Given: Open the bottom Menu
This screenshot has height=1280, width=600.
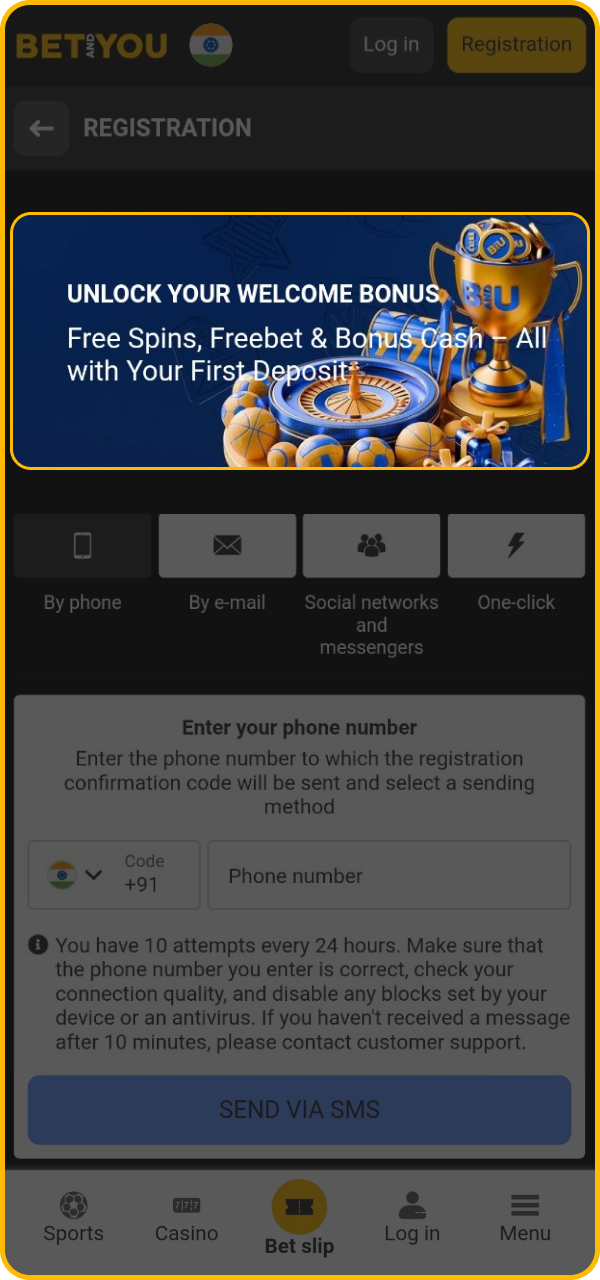Looking at the screenshot, I should pyautogui.click(x=525, y=1218).
